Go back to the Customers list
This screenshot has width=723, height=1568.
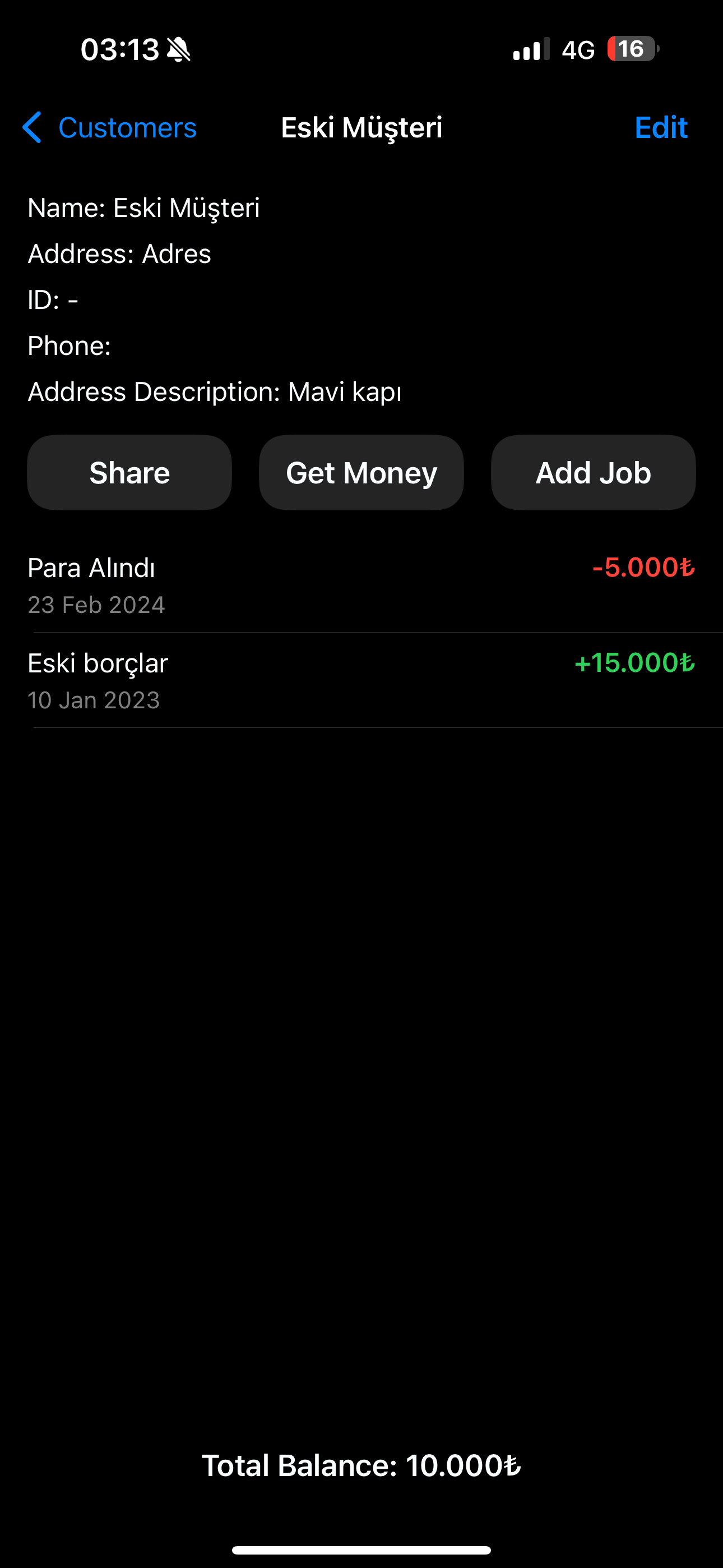tap(109, 128)
